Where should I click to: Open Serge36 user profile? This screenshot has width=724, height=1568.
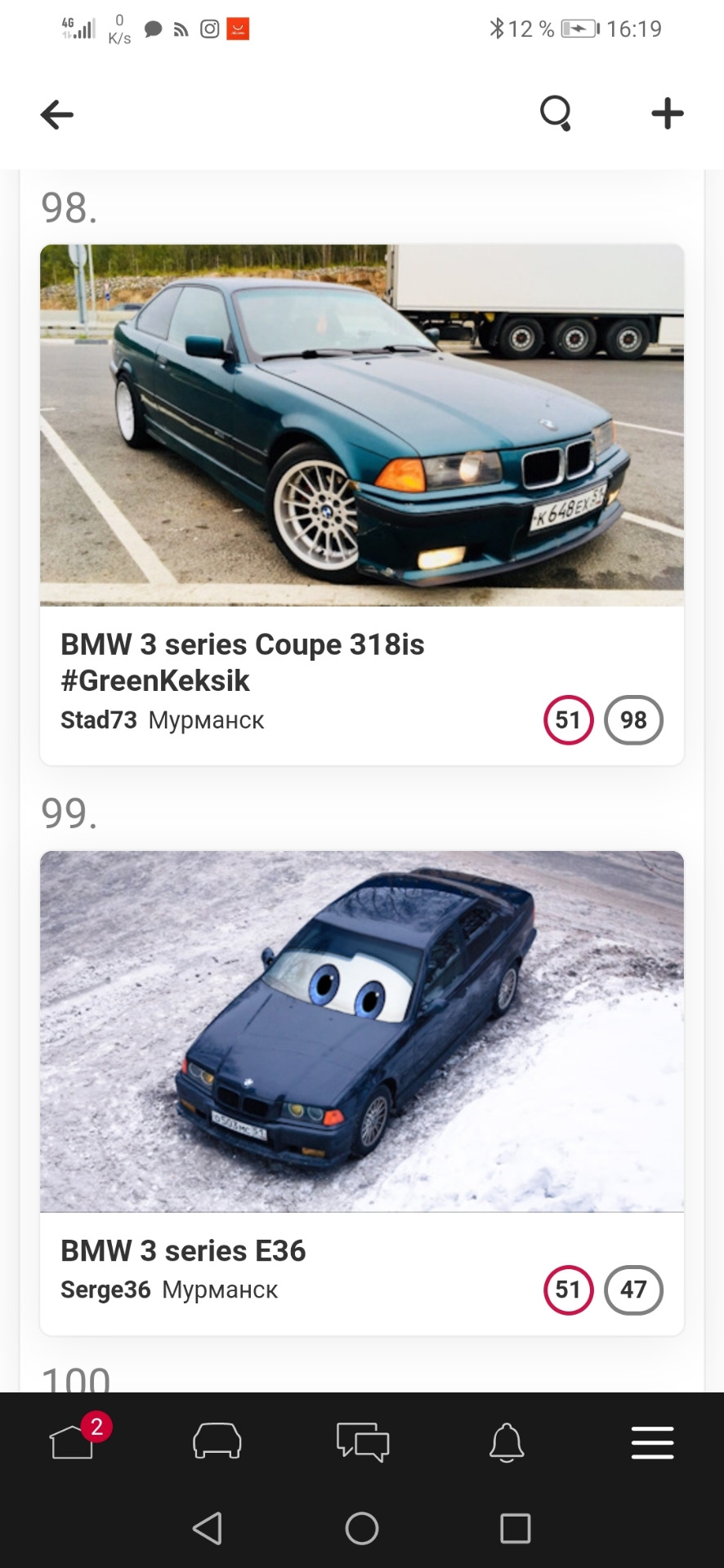(x=105, y=1290)
